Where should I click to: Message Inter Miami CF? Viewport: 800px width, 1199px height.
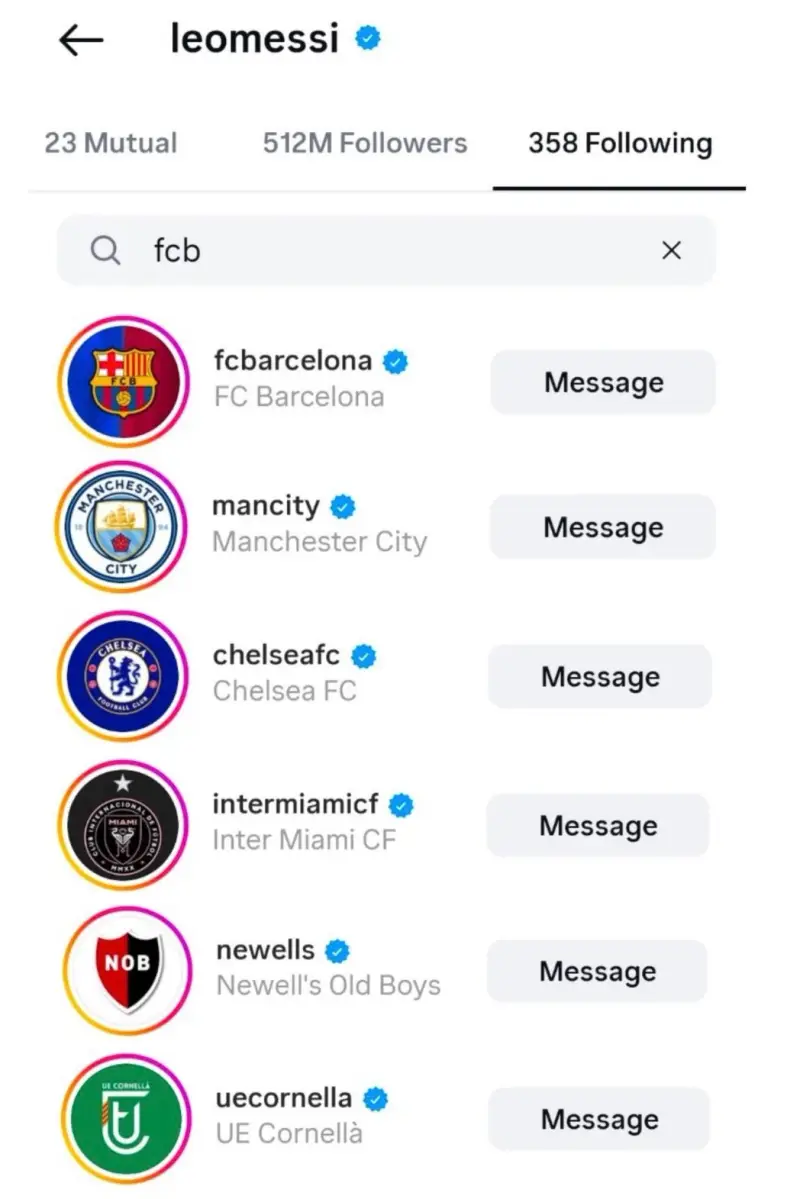coord(598,825)
